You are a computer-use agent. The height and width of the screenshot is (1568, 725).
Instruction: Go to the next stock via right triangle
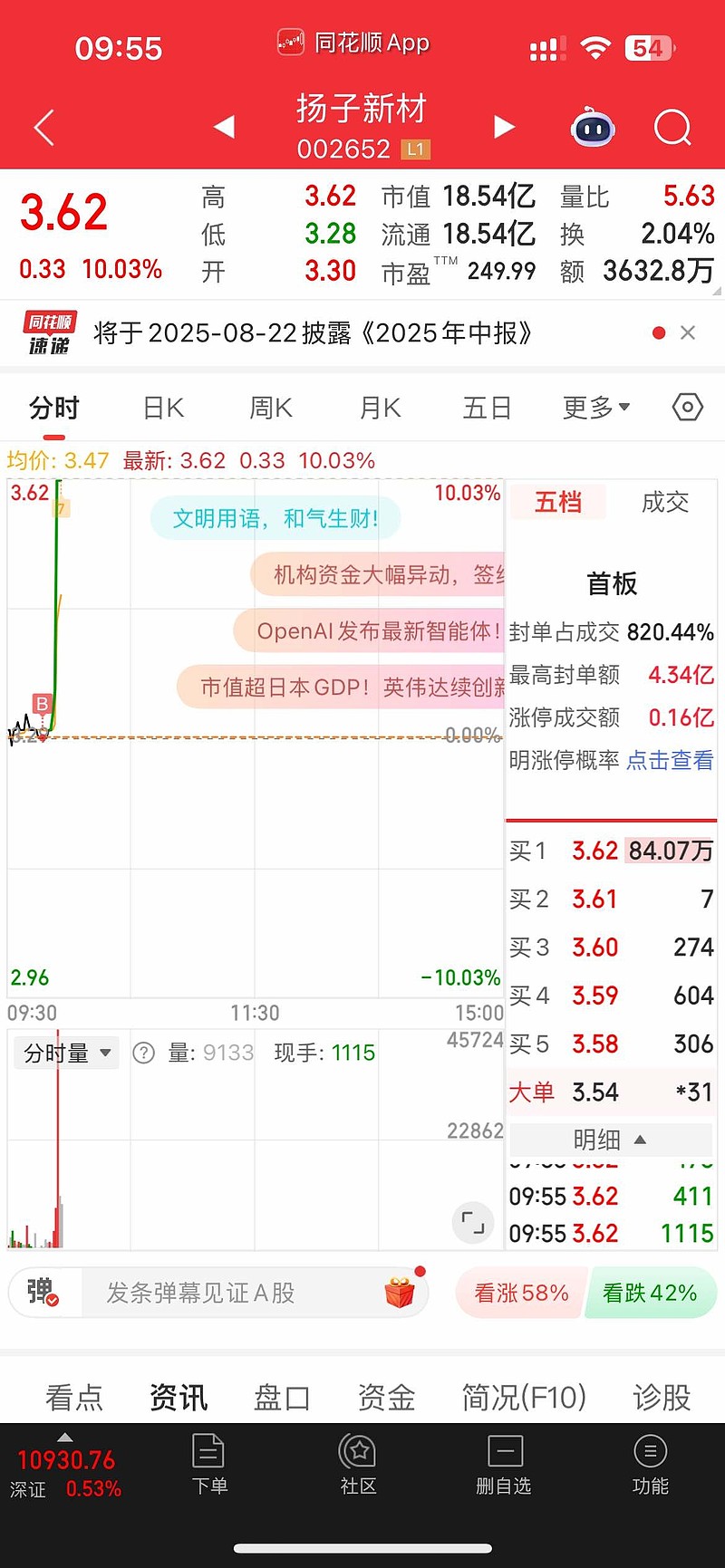pyautogui.click(x=504, y=127)
